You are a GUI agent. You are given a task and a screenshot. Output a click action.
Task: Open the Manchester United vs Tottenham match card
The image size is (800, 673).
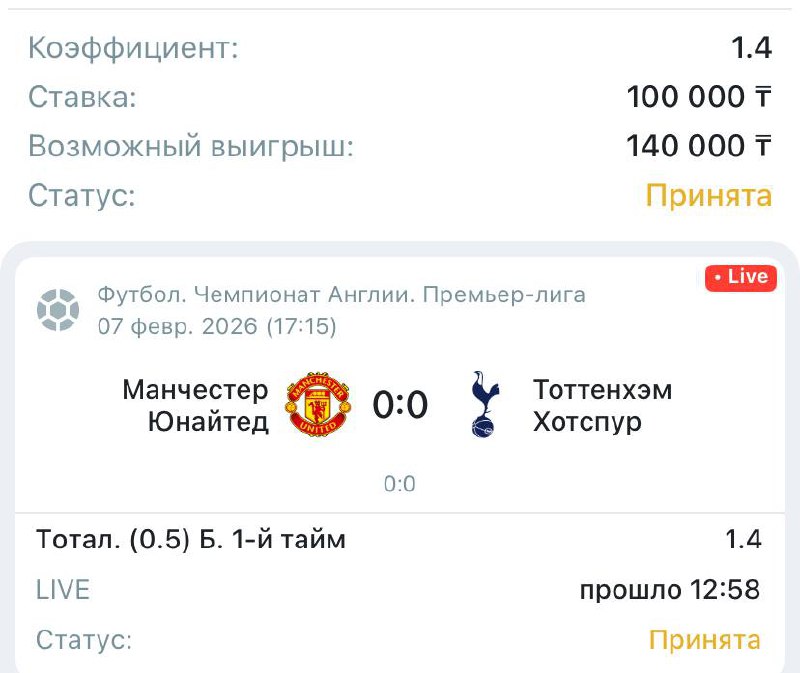click(x=399, y=405)
